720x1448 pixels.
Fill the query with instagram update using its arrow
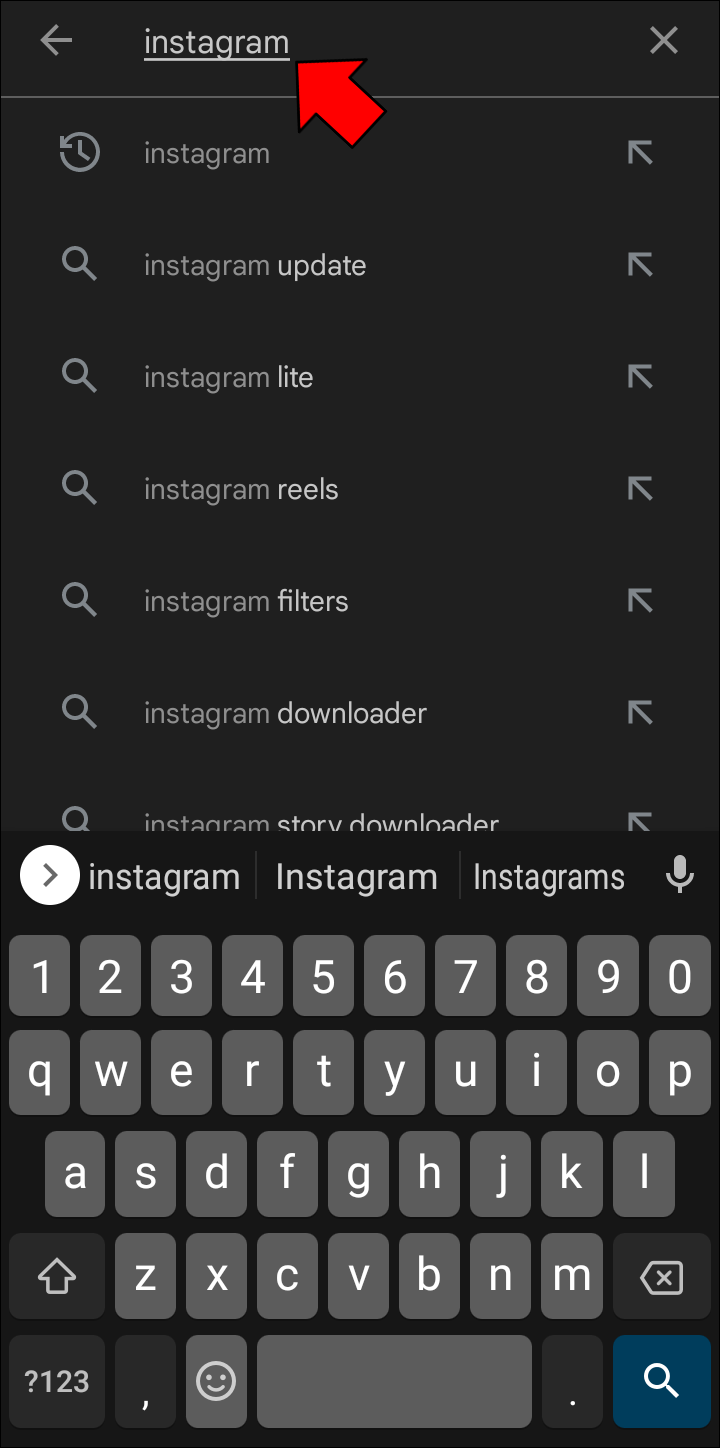639,265
